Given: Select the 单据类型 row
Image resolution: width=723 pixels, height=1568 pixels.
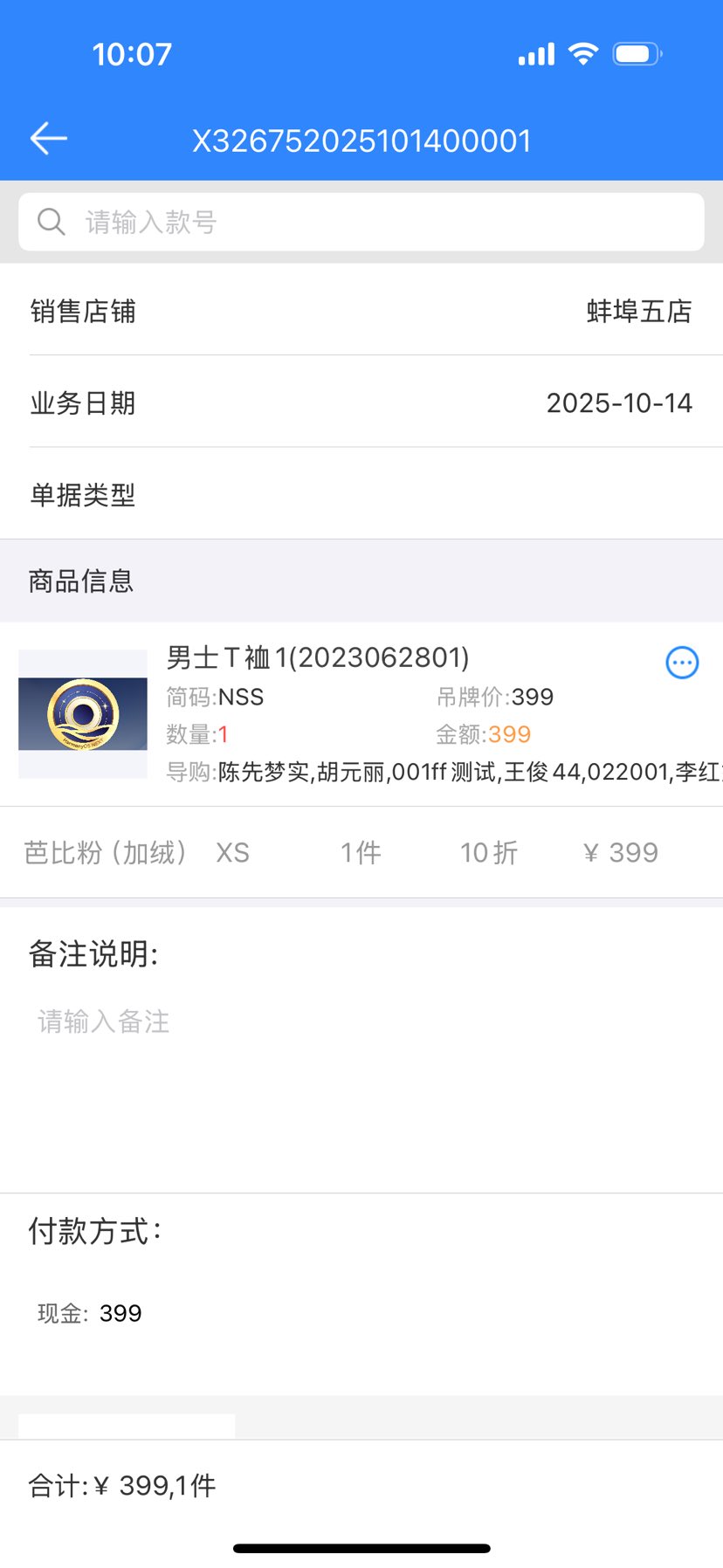Looking at the screenshot, I should (x=361, y=494).
